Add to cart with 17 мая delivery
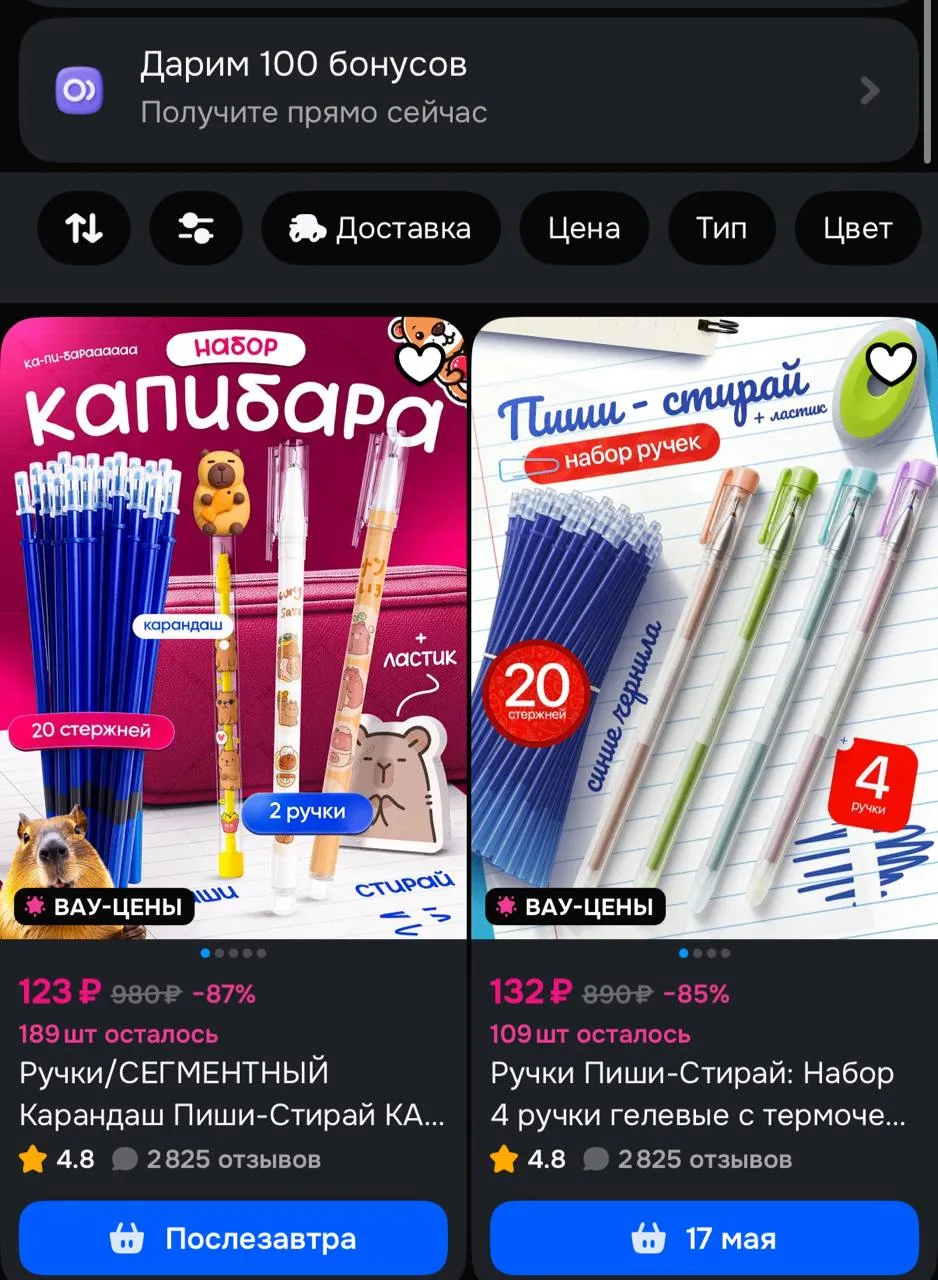938x1280 pixels. [704, 1239]
